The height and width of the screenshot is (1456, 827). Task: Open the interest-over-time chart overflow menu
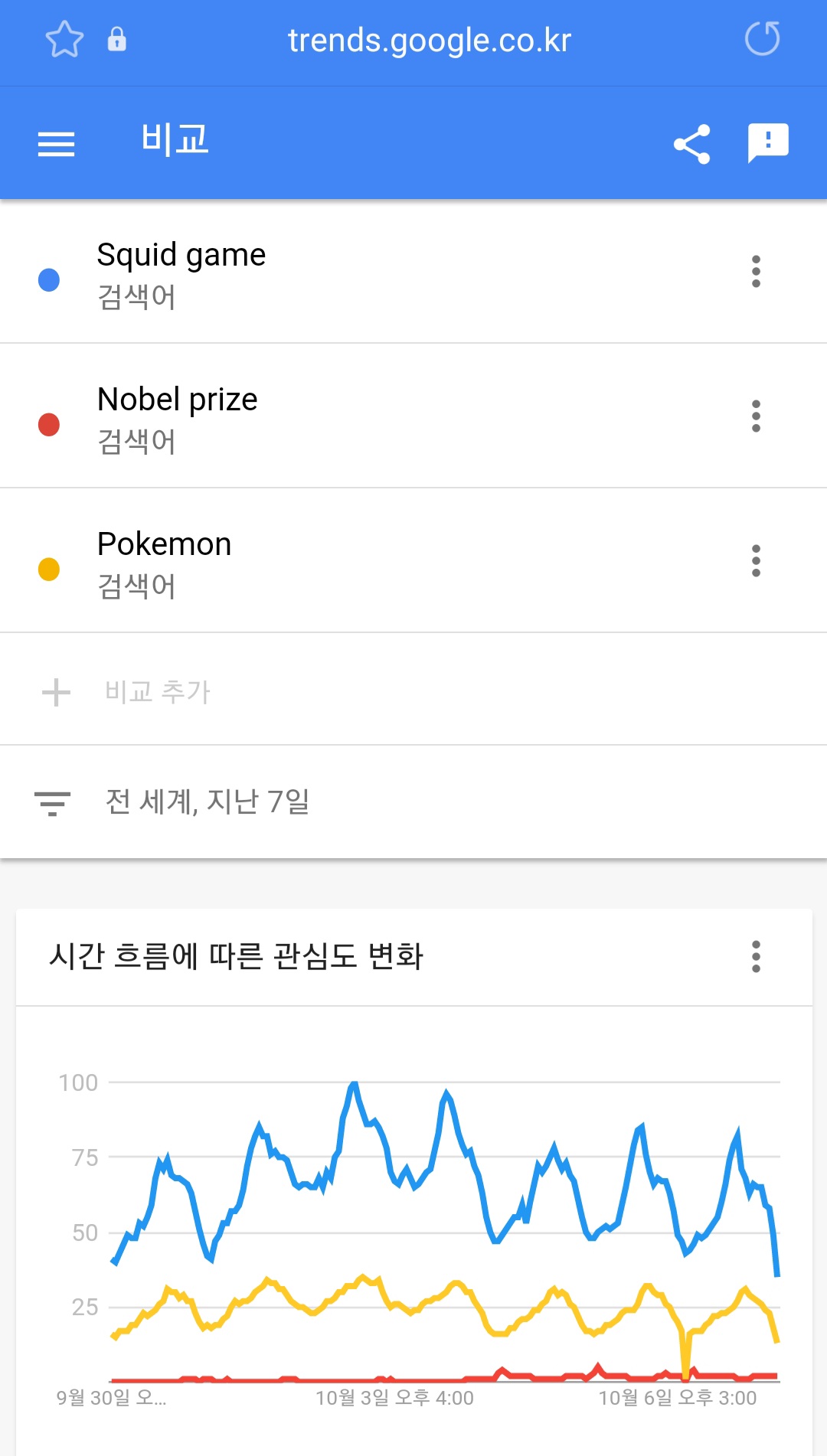(x=756, y=957)
